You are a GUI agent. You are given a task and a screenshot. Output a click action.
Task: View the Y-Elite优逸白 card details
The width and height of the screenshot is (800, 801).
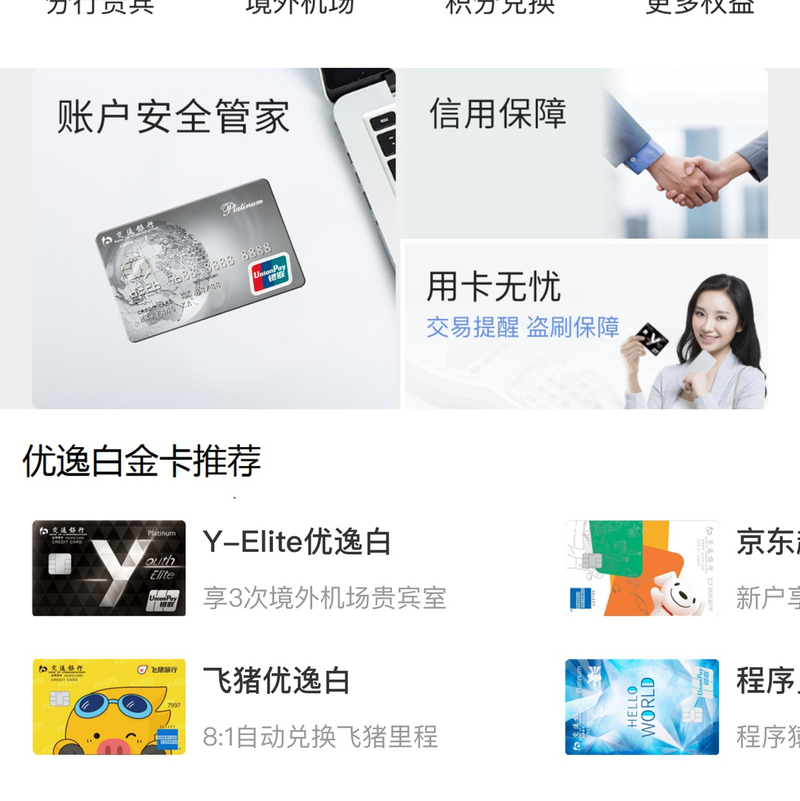coord(240,568)
